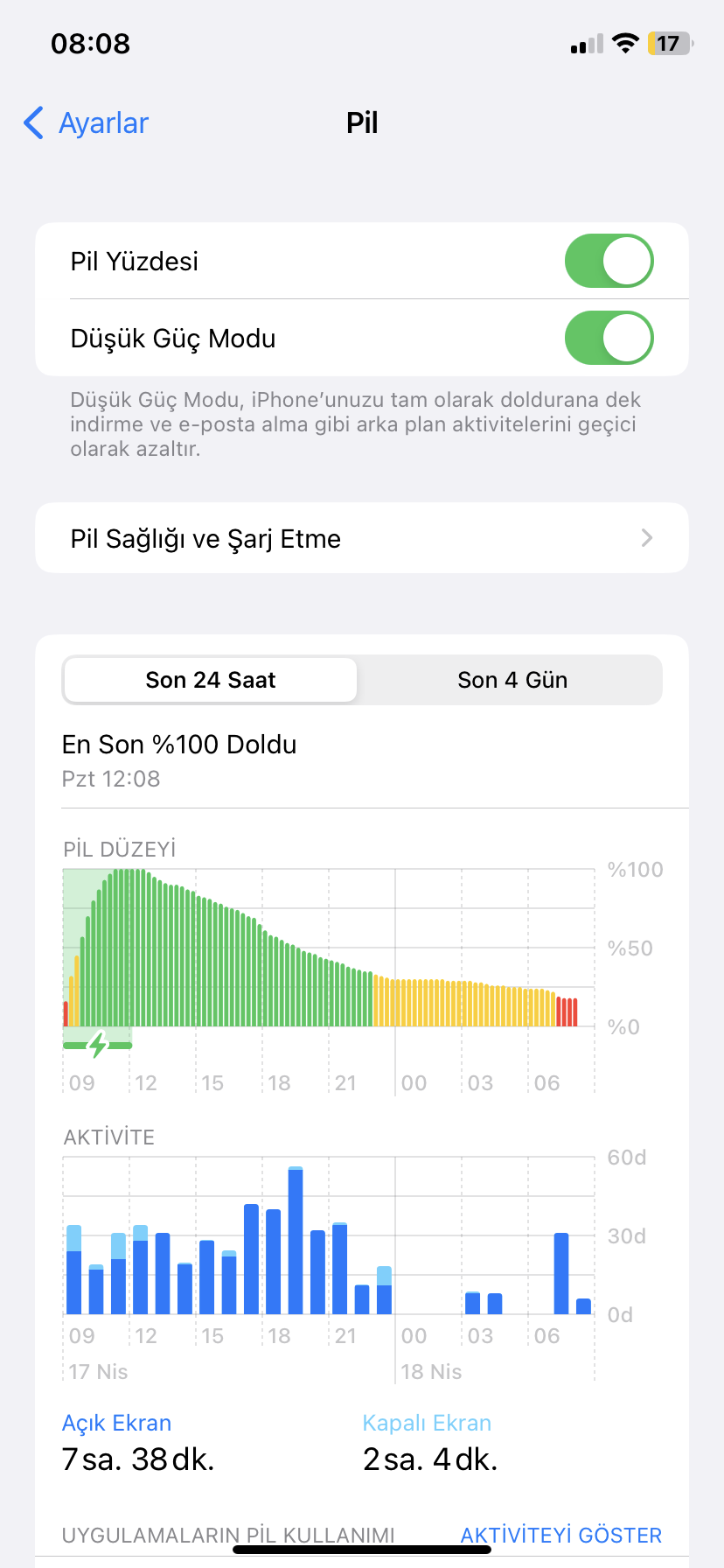724x1568 pixels.
Task: Toggle the Pil Yüzdesi switch
Action: coord(609,261)
